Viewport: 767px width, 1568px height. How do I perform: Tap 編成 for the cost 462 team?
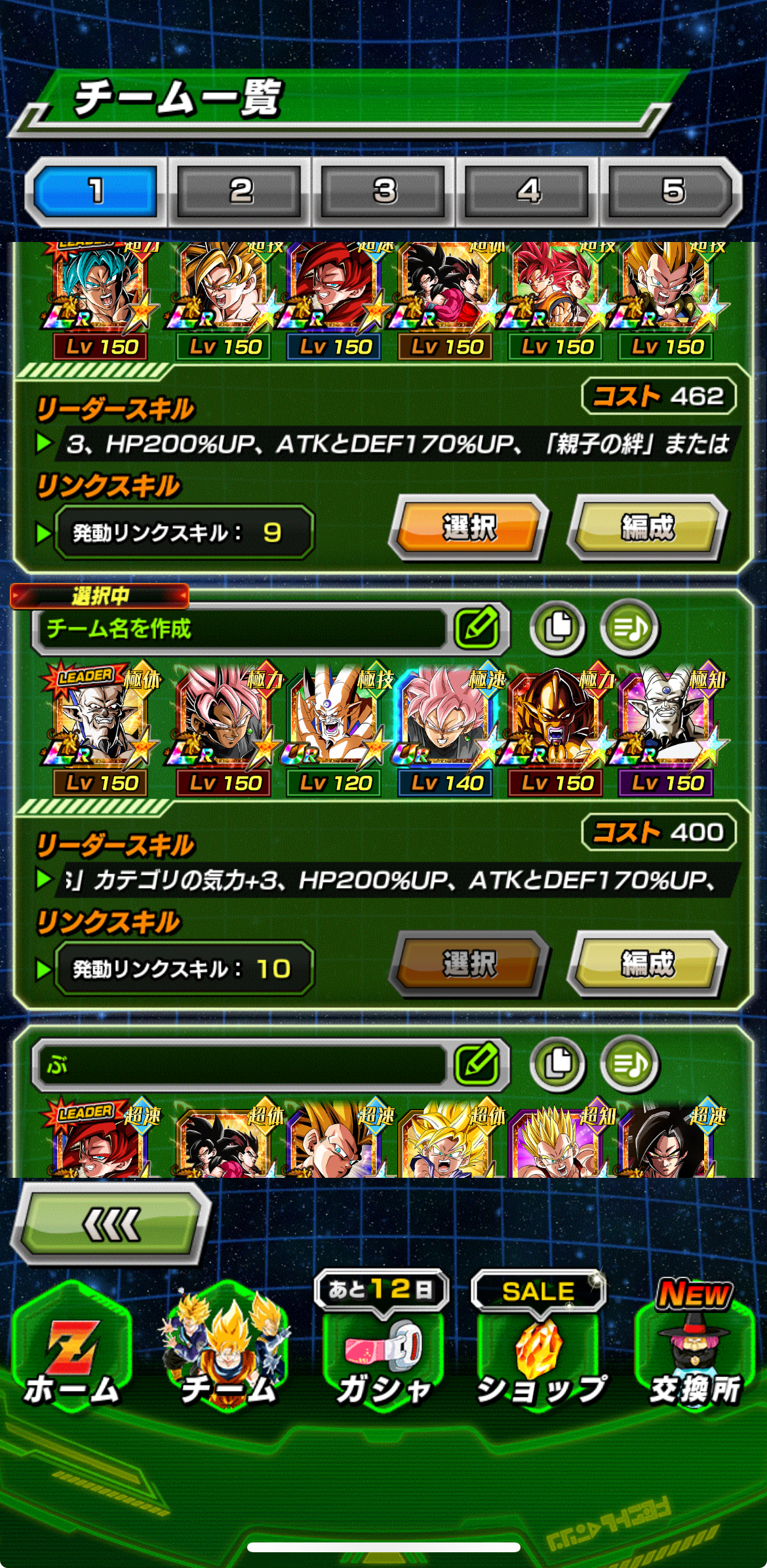(648, 528)
